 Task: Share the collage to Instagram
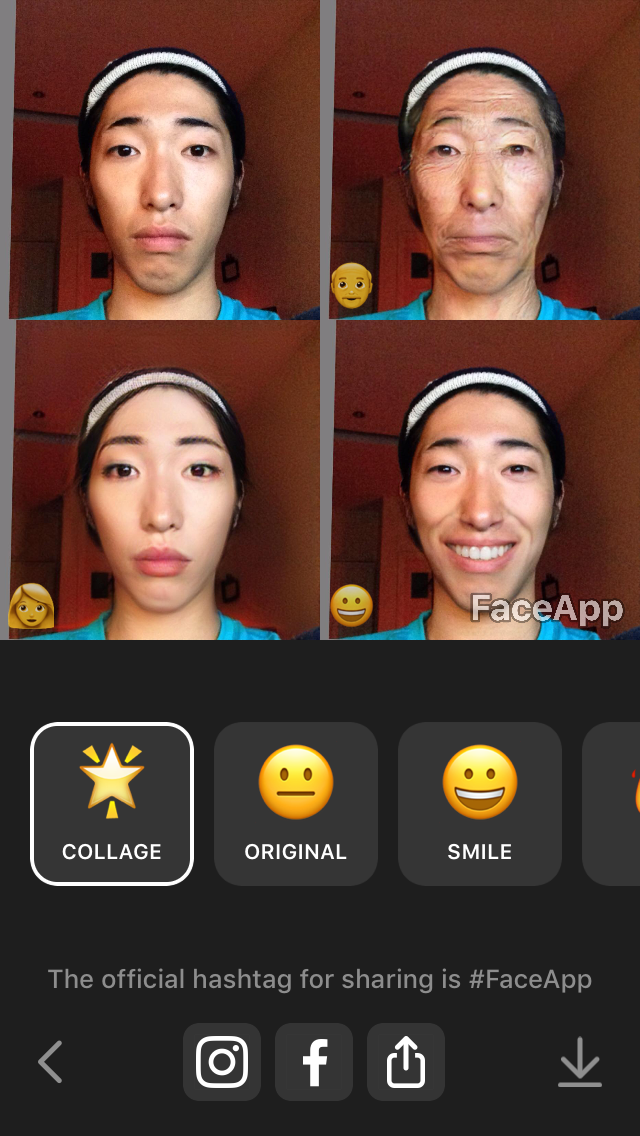tap(222, 1062)
